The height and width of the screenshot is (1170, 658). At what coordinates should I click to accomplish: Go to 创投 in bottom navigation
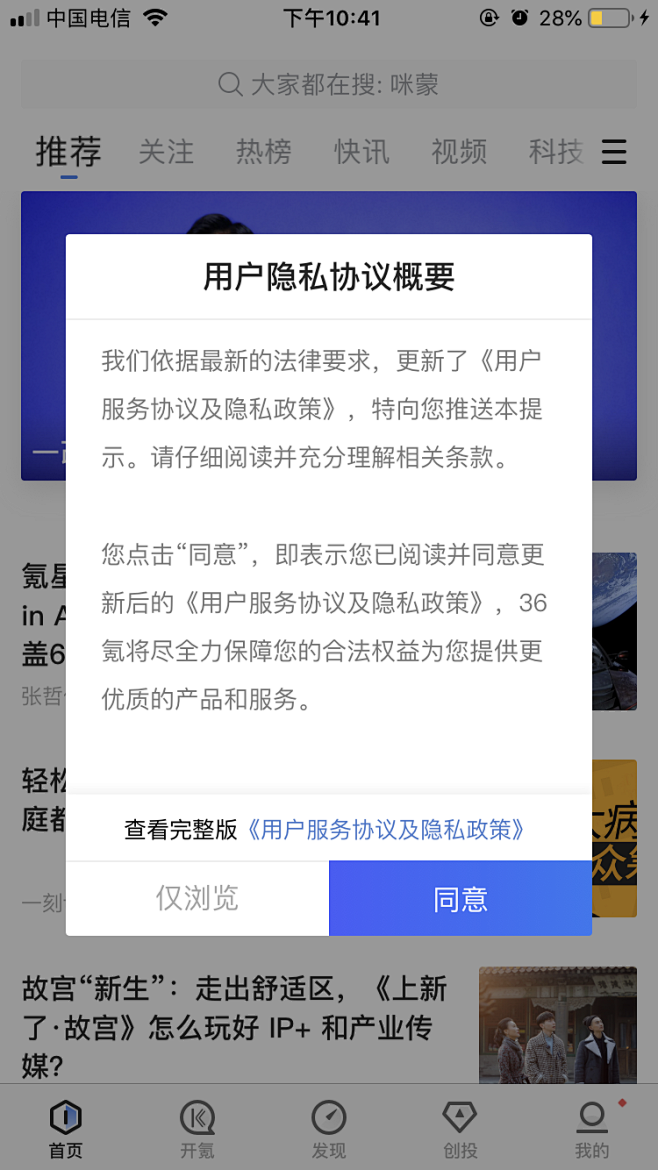pyautogui.click(x=460, y=1128)
